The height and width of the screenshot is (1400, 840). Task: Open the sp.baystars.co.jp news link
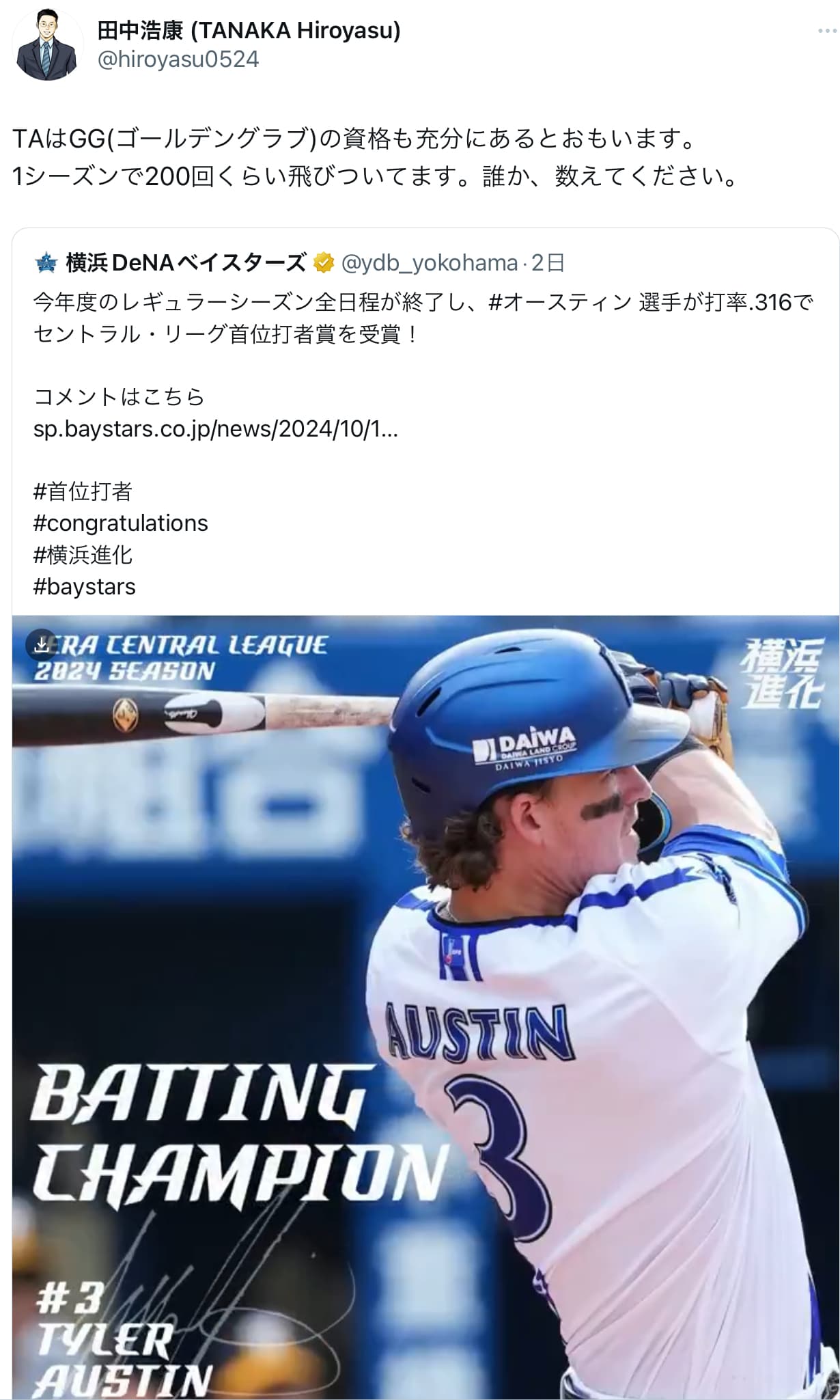tap(215, 429)
